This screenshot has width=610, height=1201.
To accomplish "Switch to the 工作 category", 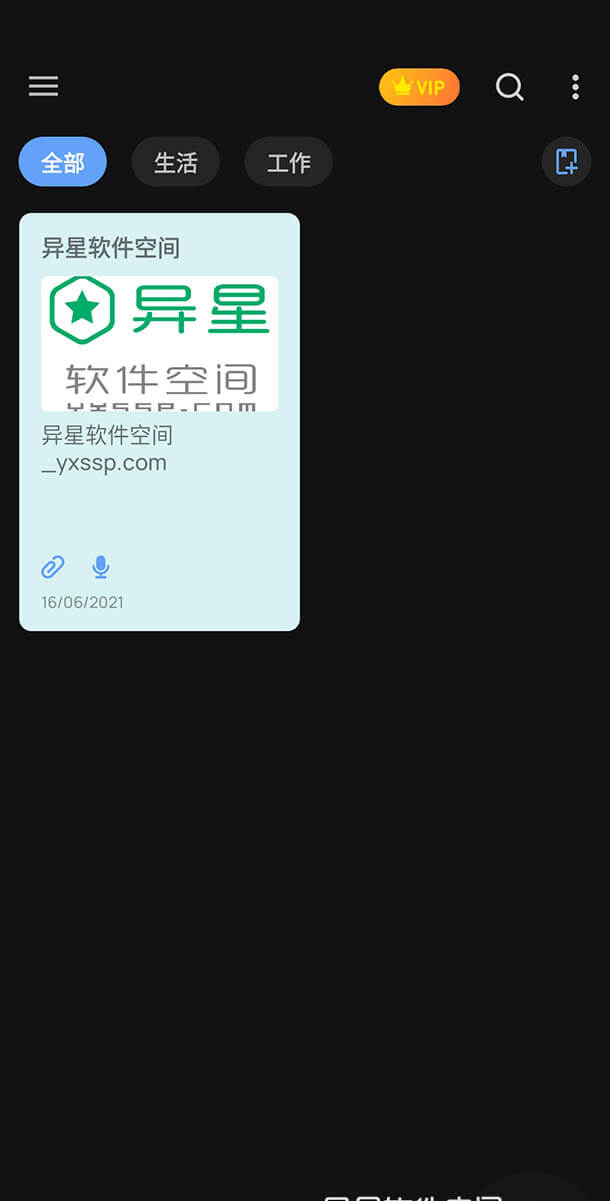I will (288, 162).
